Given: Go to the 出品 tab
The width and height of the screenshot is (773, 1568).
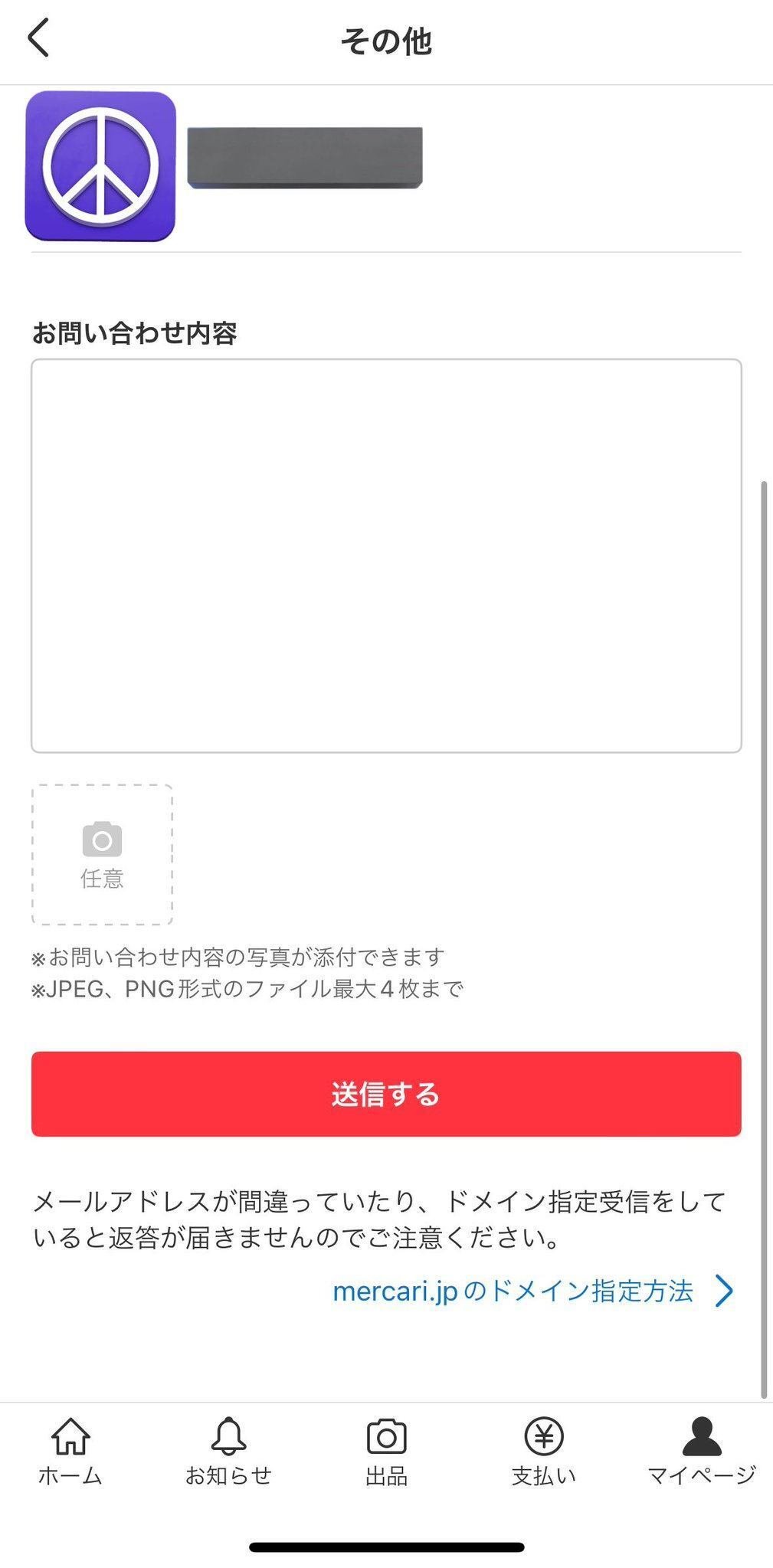Looking at the screenshot, I should click(386, 1452).
